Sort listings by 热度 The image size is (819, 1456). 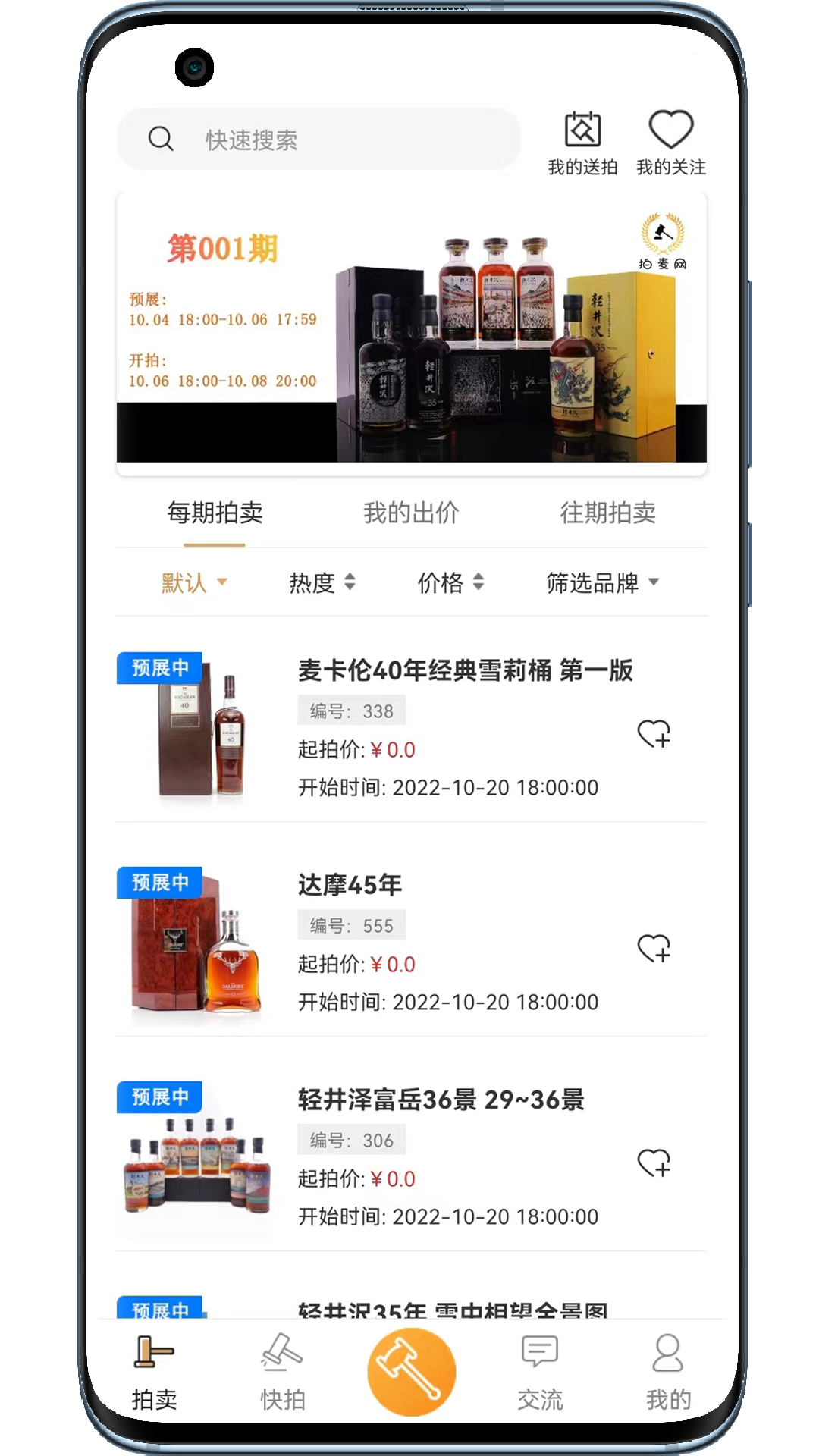pyautogui.click(x=321, y=582)
